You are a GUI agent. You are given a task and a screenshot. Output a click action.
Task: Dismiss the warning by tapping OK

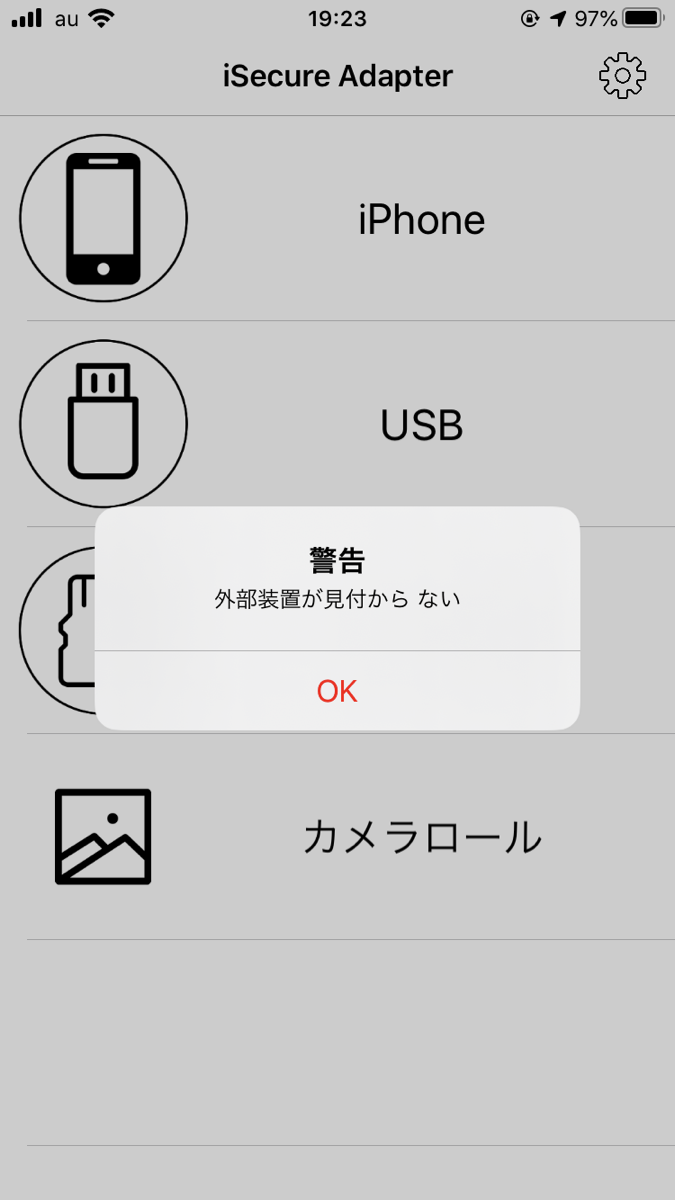pyautogui.click(x=337, y=691)
